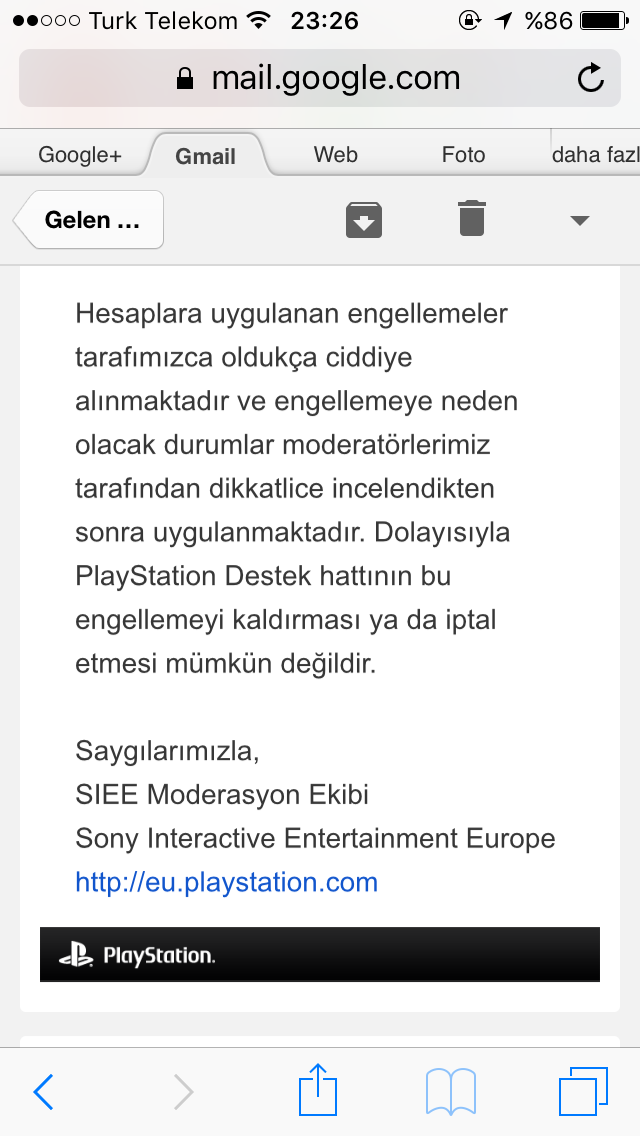The width and height of the screenshot is (640, 1136).
Task: Open the daha fazla tab
Action: 595,154
